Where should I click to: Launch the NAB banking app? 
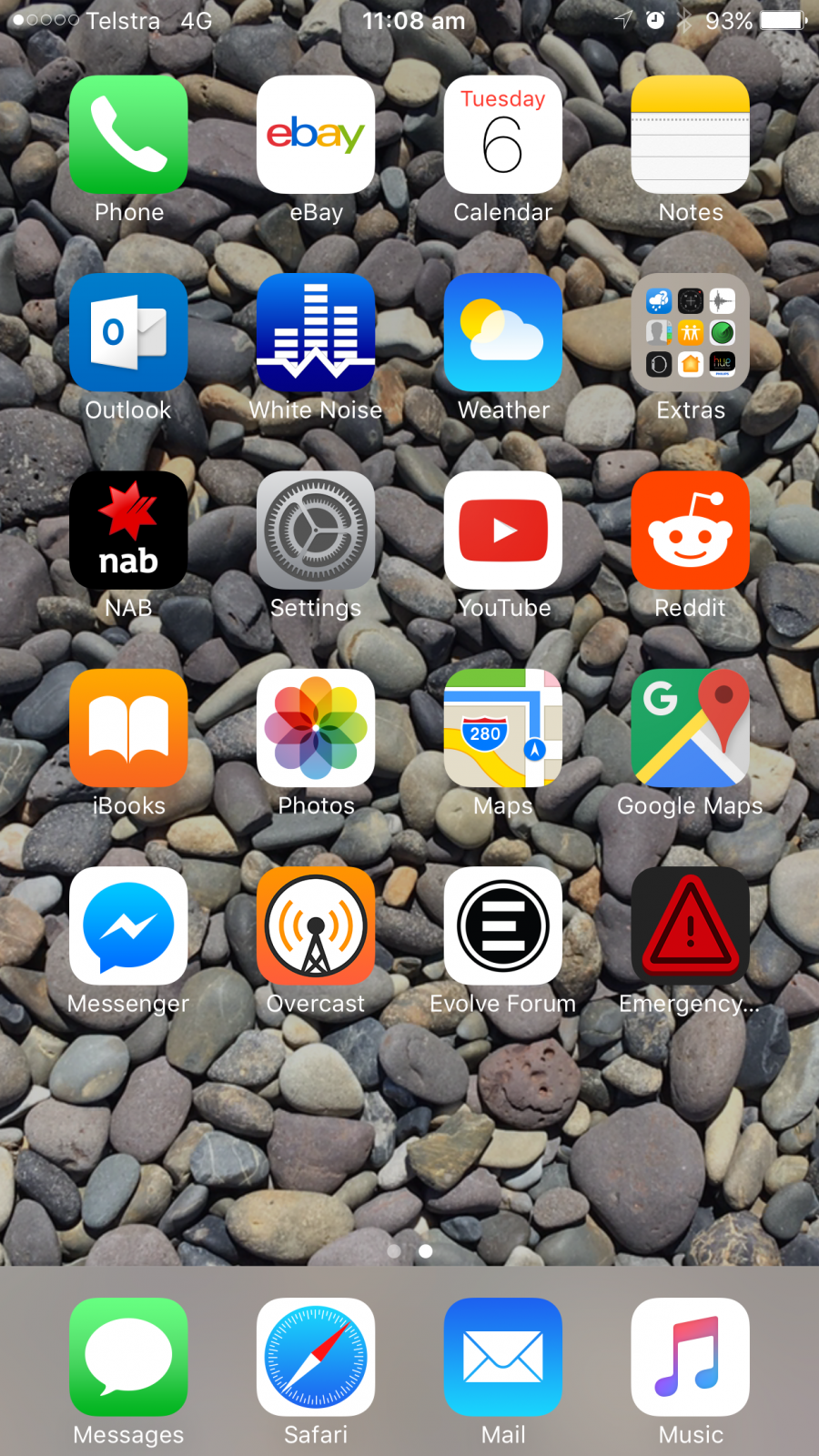pyautogui.click(x=128, y=530)
